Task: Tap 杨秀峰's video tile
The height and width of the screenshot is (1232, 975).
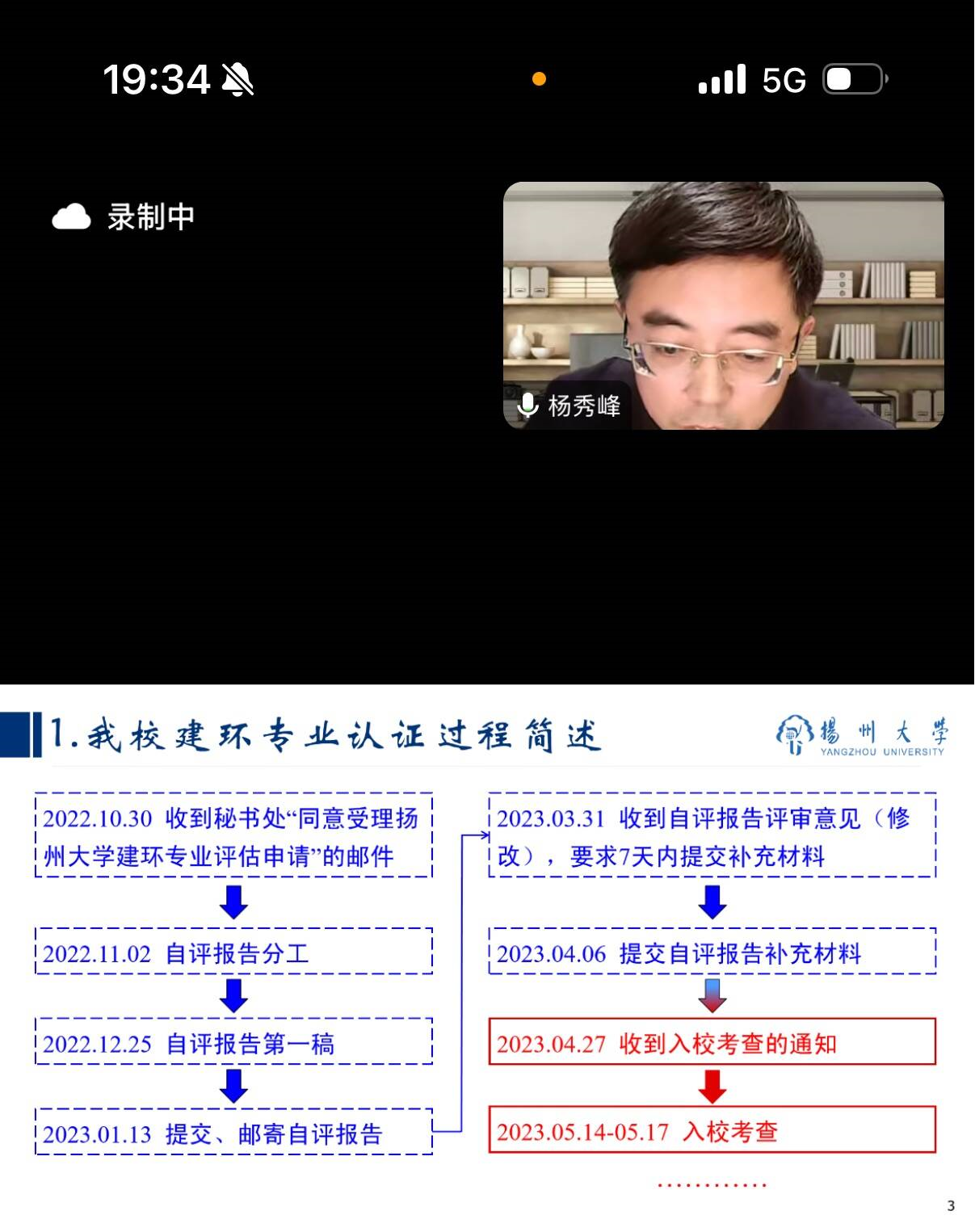Action: (723, 305)
